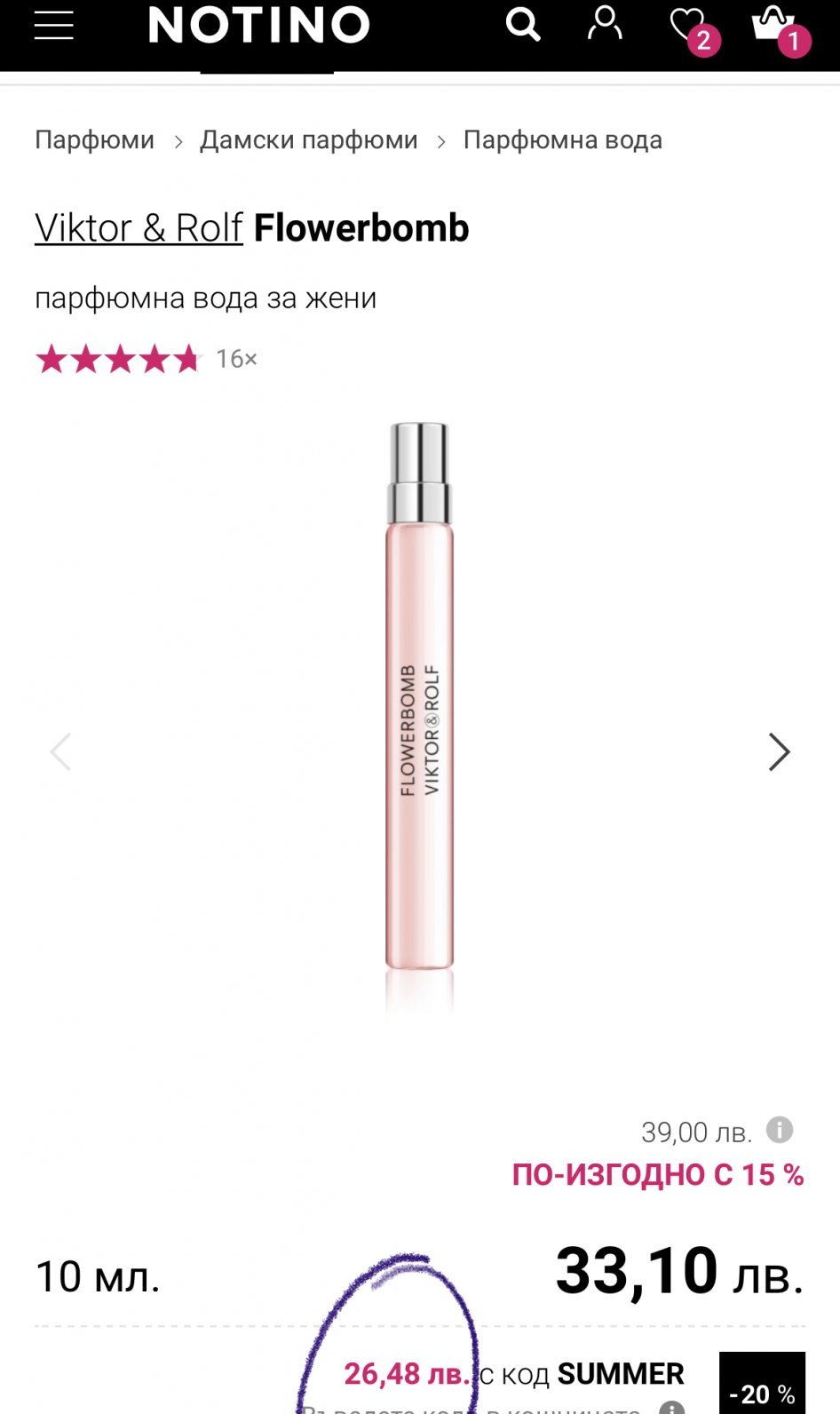Show the previous product image
The image size is (840, 1414).
[60, 752]
